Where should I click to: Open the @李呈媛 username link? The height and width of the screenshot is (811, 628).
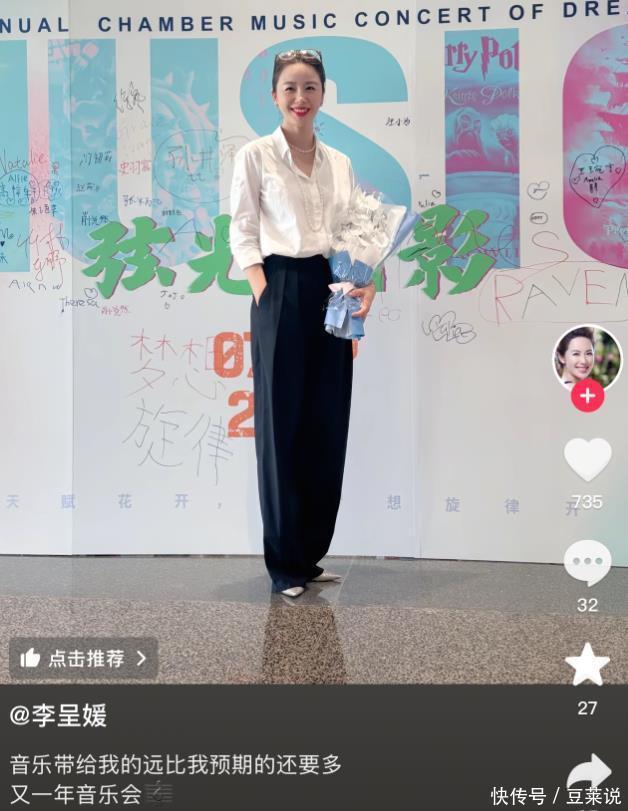(x=58, y=715)
